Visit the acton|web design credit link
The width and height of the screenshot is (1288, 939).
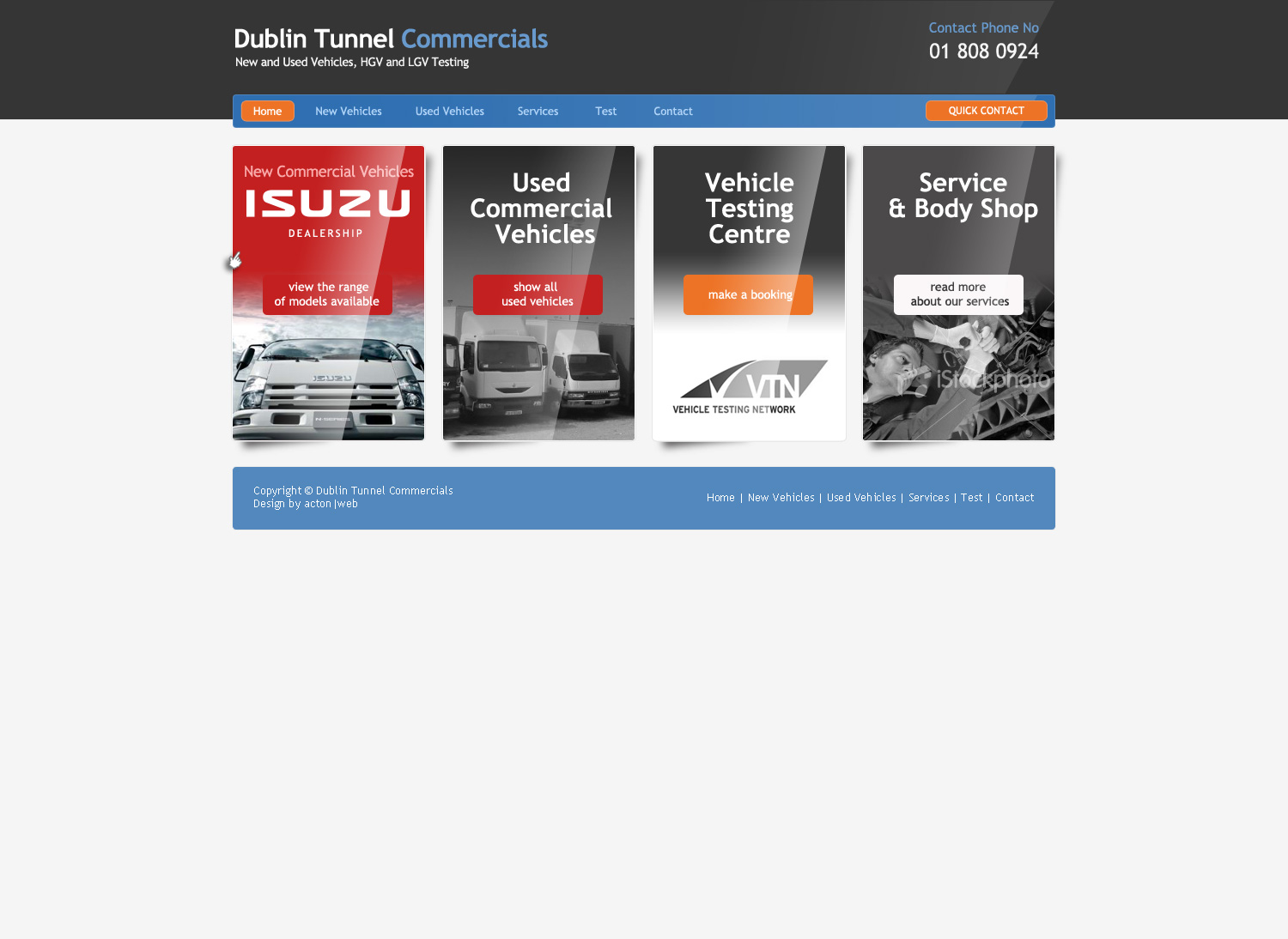coord(331,504)
